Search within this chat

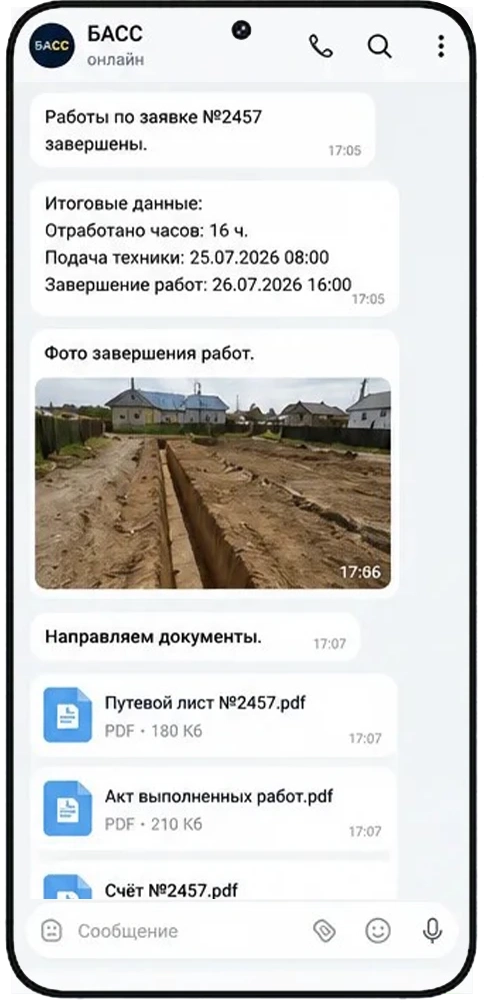click(x=379, y=46)
